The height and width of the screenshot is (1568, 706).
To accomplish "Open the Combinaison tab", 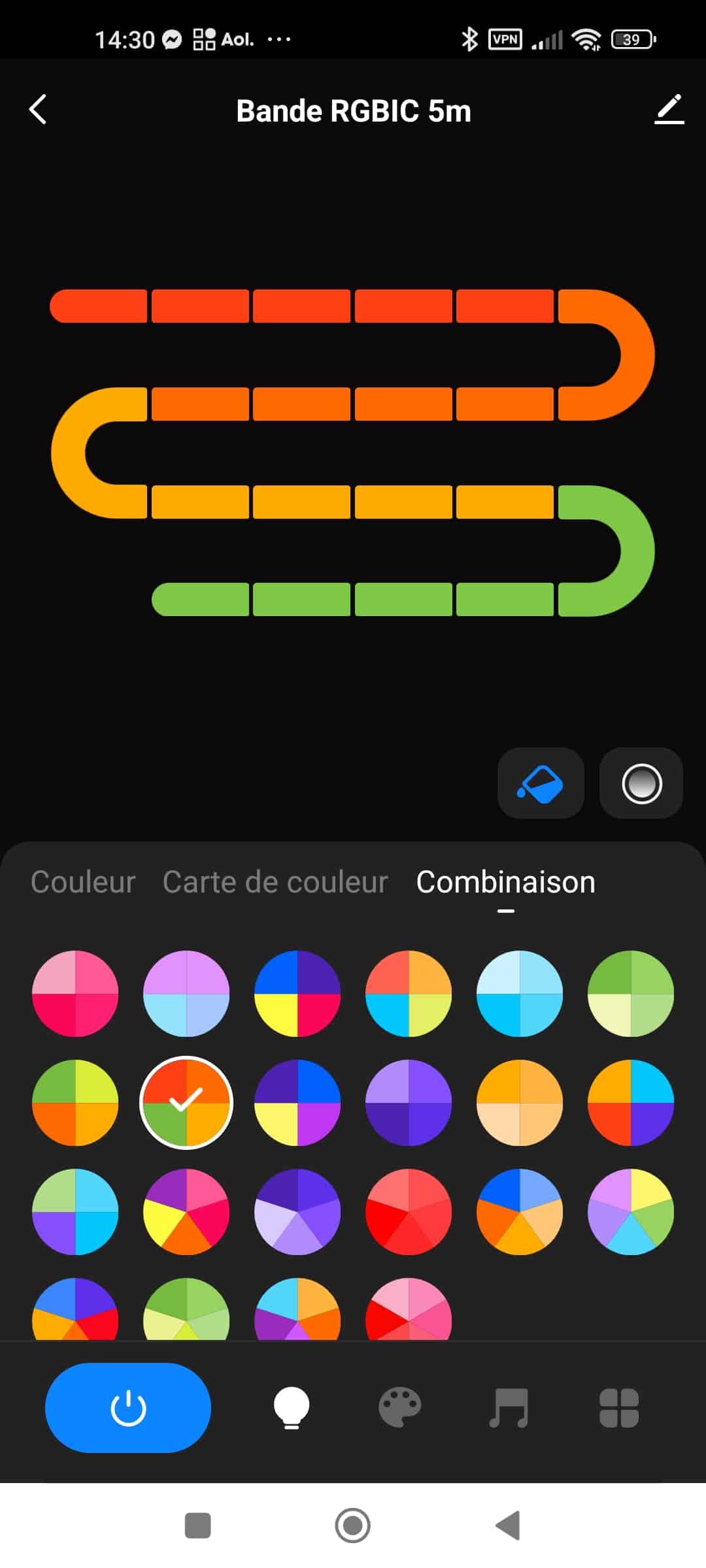I will click(x=505, y=882).
